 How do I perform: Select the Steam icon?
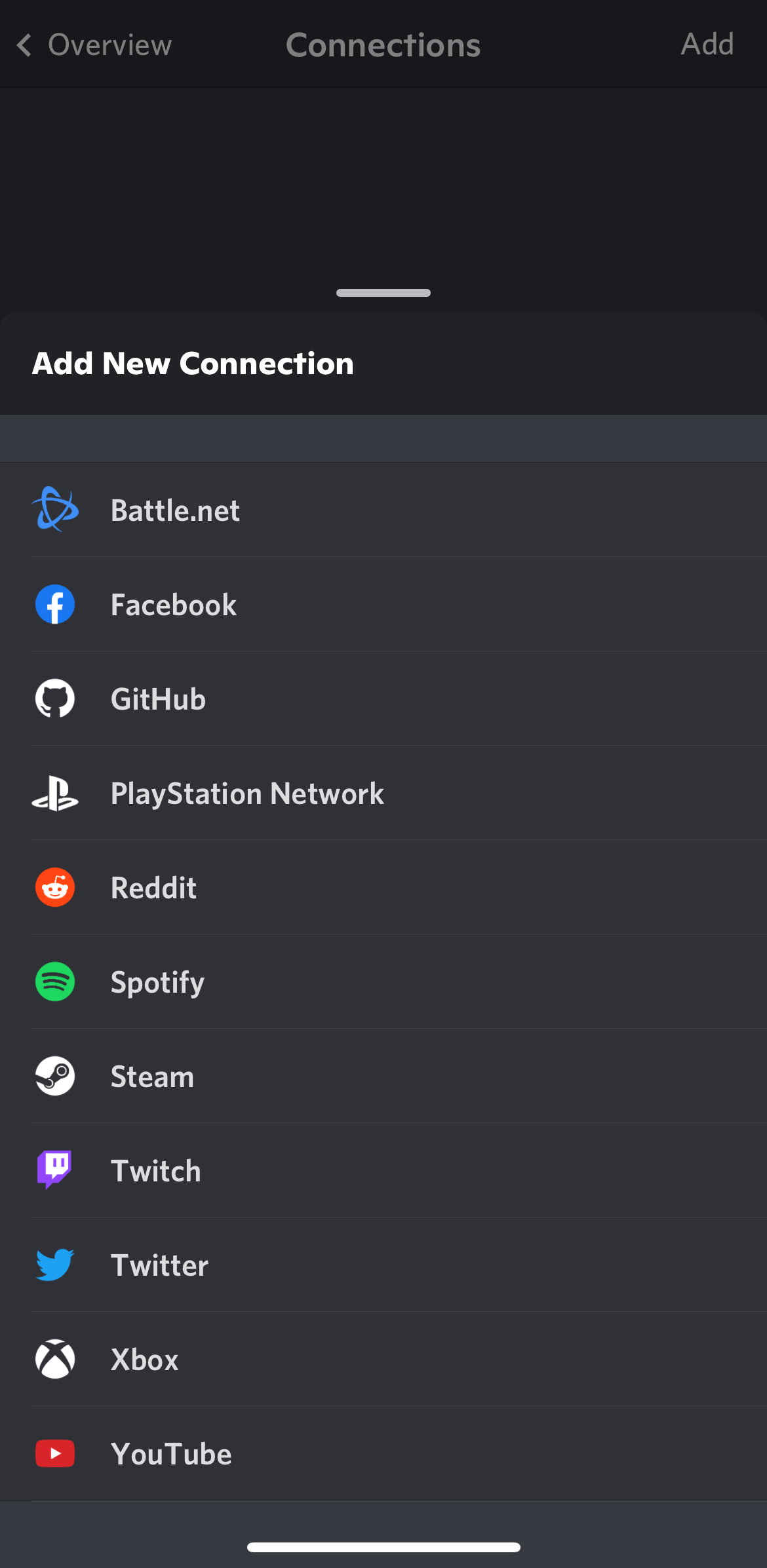point(55,1077)
